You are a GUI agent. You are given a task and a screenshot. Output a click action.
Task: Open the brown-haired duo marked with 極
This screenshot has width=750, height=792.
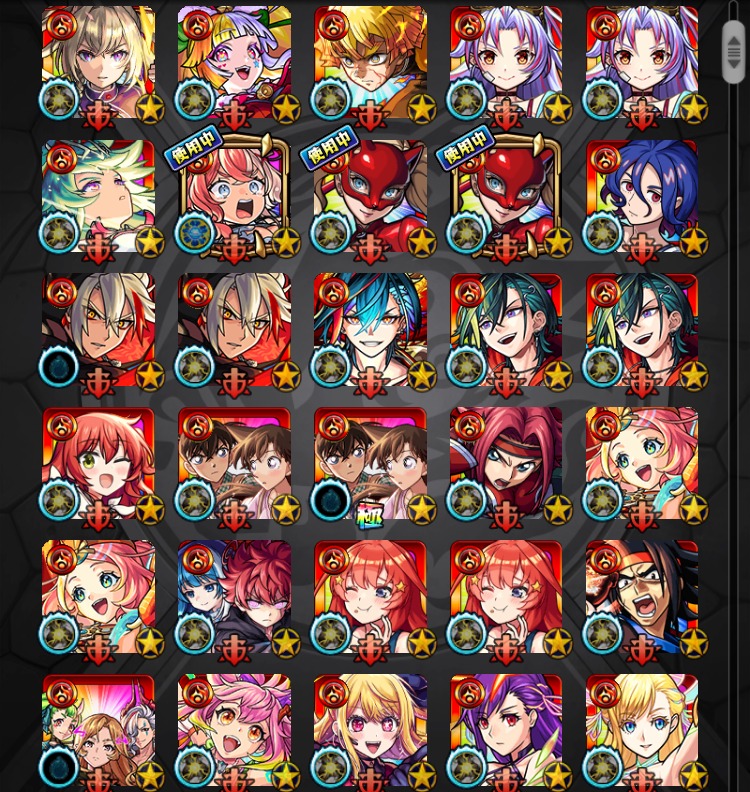[370, 465]
